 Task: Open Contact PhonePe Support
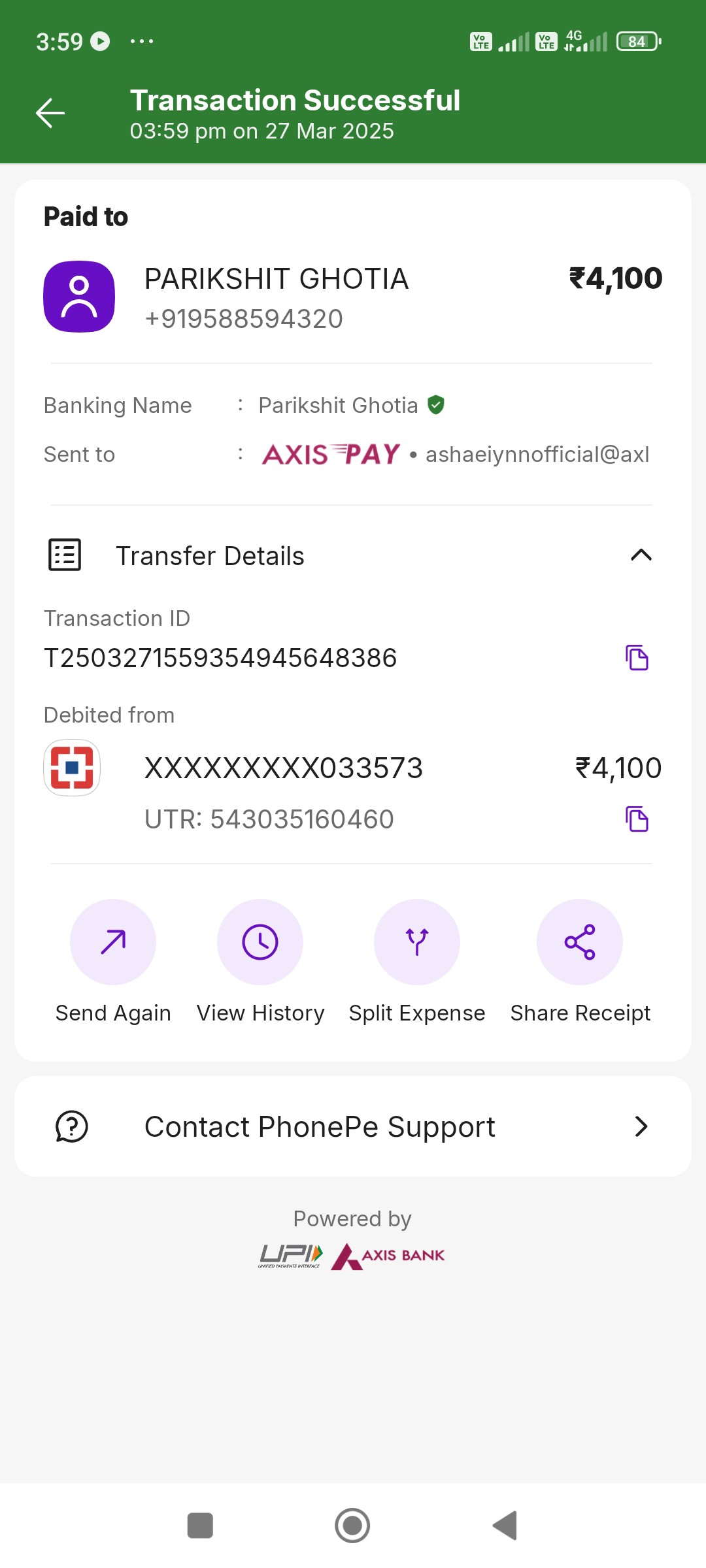coord(353,1126)
